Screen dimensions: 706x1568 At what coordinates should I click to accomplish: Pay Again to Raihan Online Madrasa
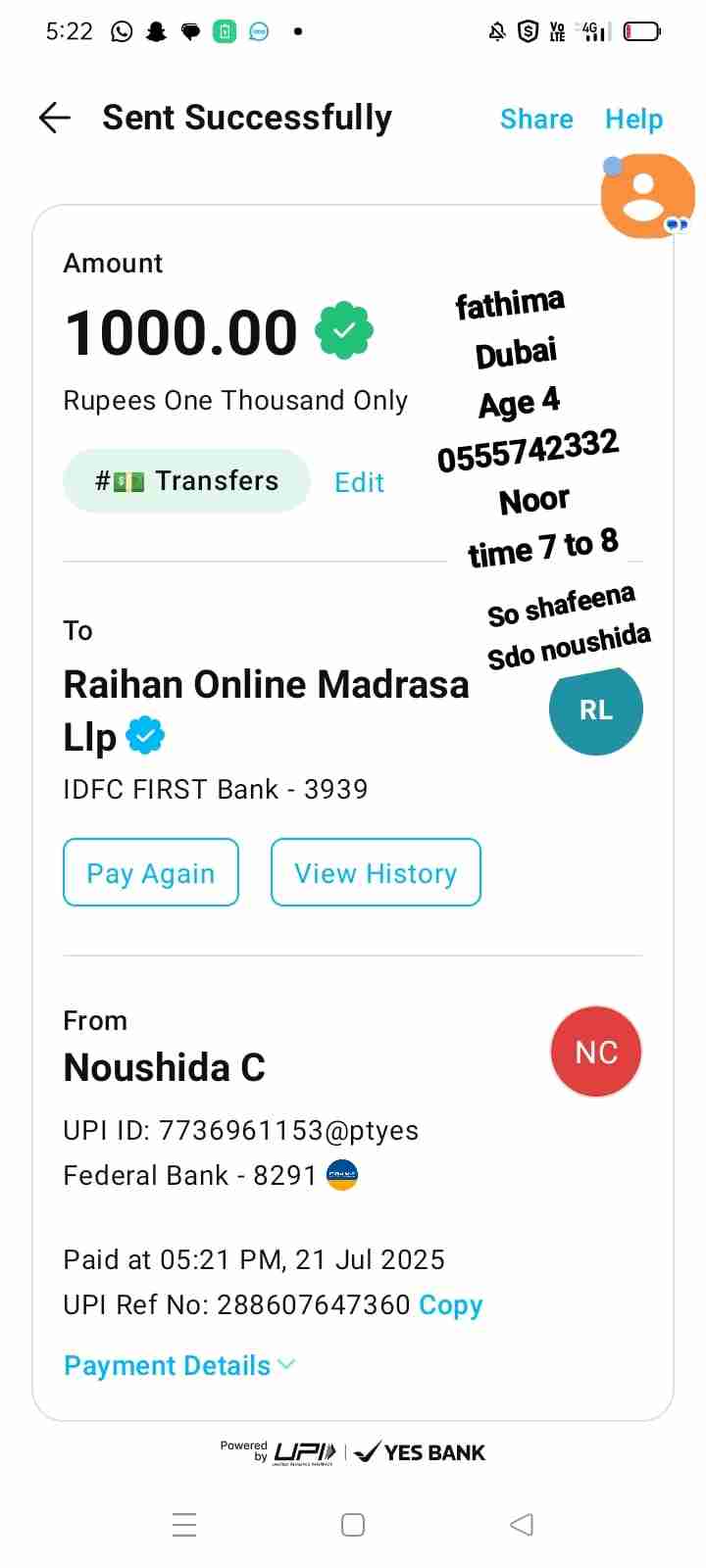point(151,872)
